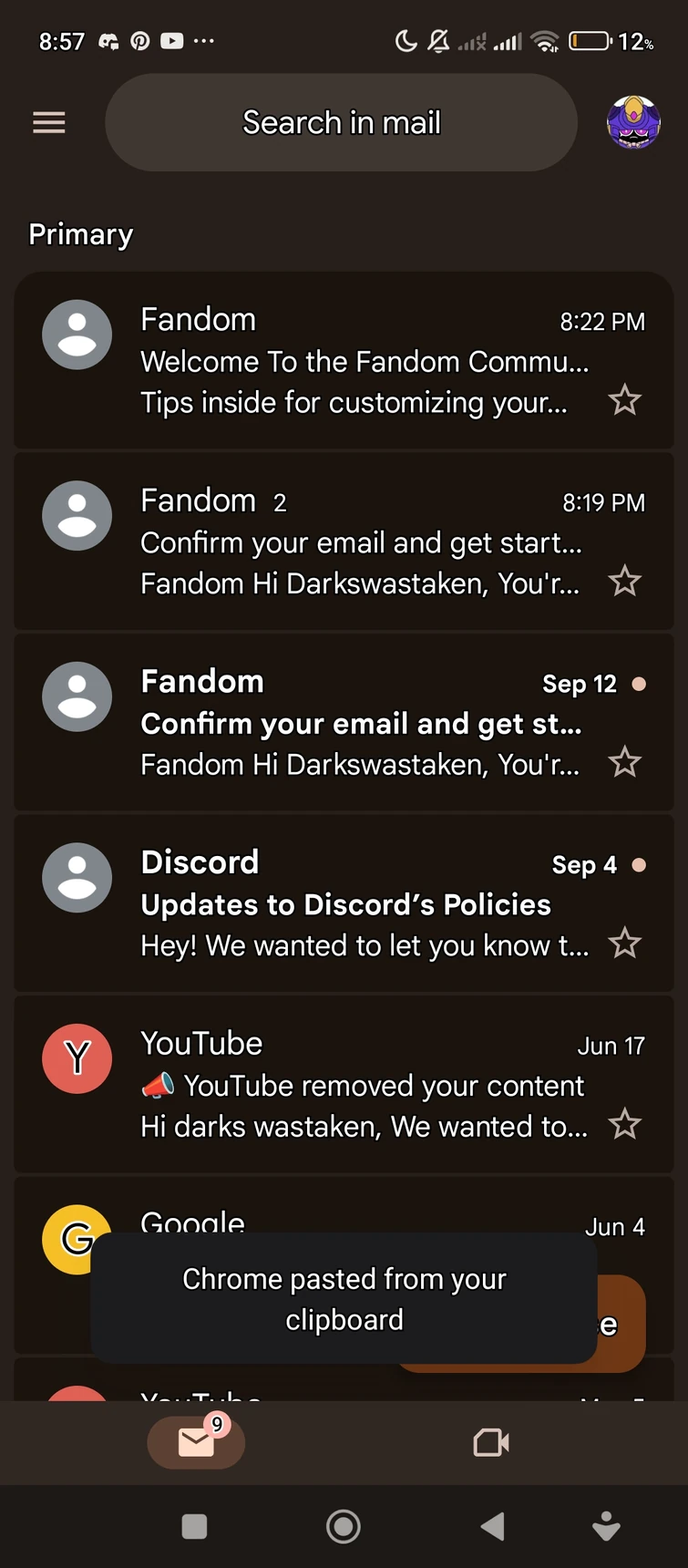
Task: Open the Gmail navigation drawer menu
Action: click(48, 122)
